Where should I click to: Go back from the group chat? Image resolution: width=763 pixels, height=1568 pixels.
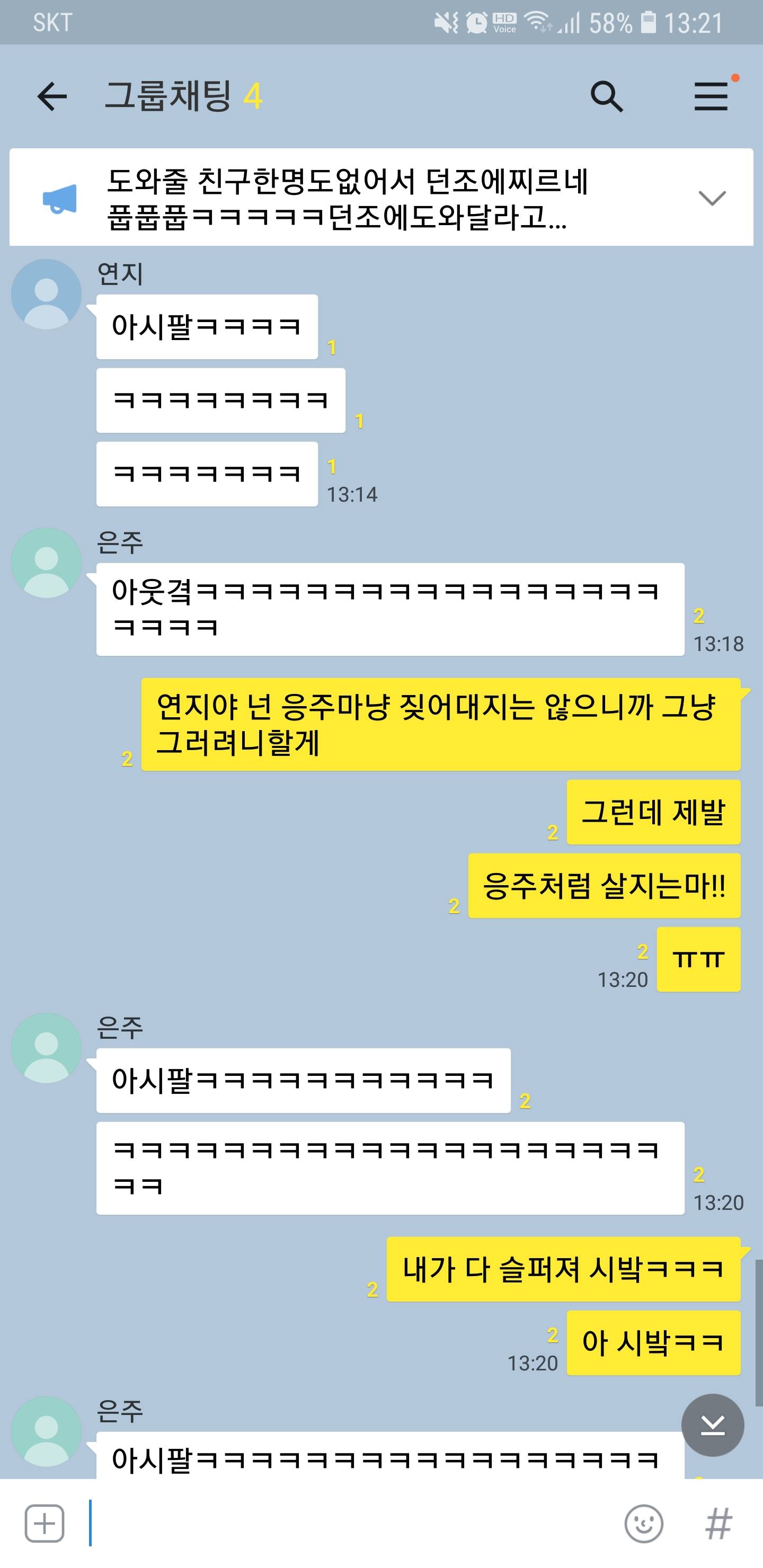point(52,97)
